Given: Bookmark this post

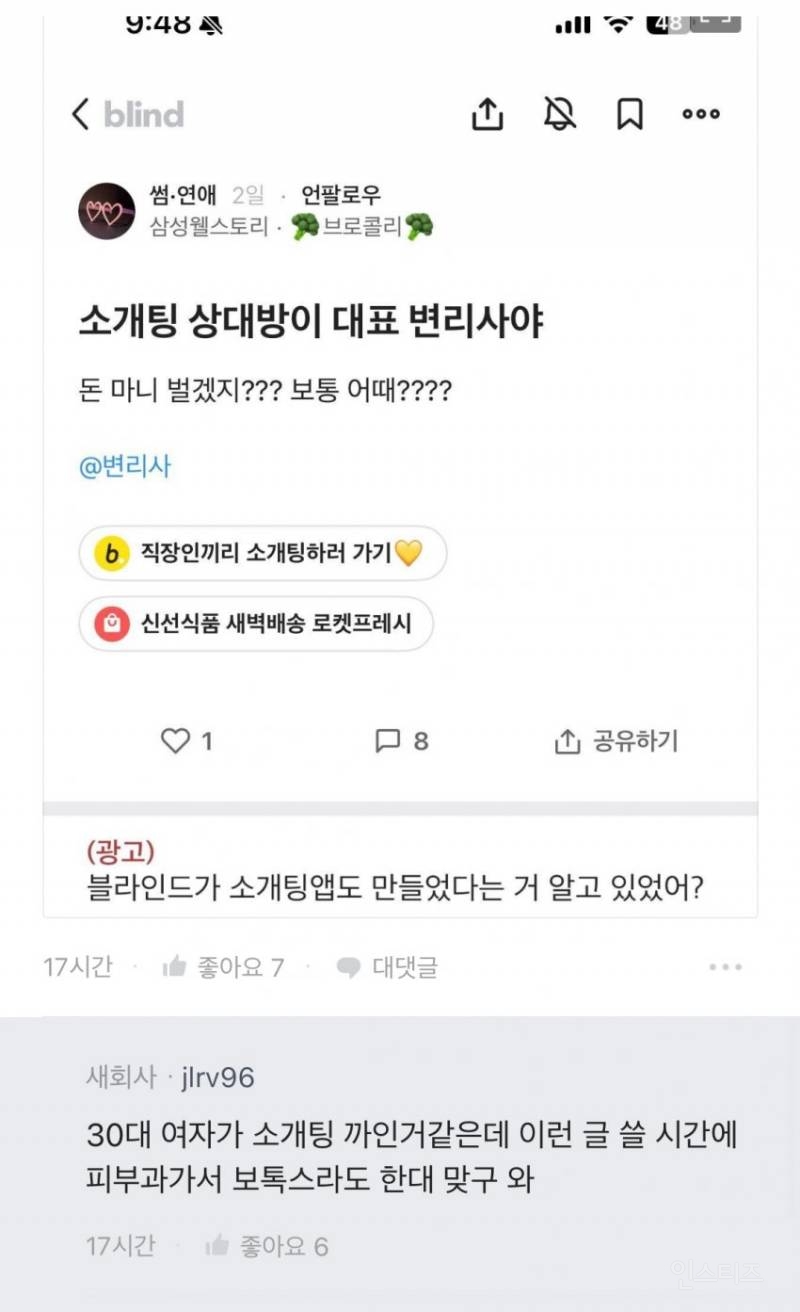Looking at the screenshot, I should click(x=630, y=114).
